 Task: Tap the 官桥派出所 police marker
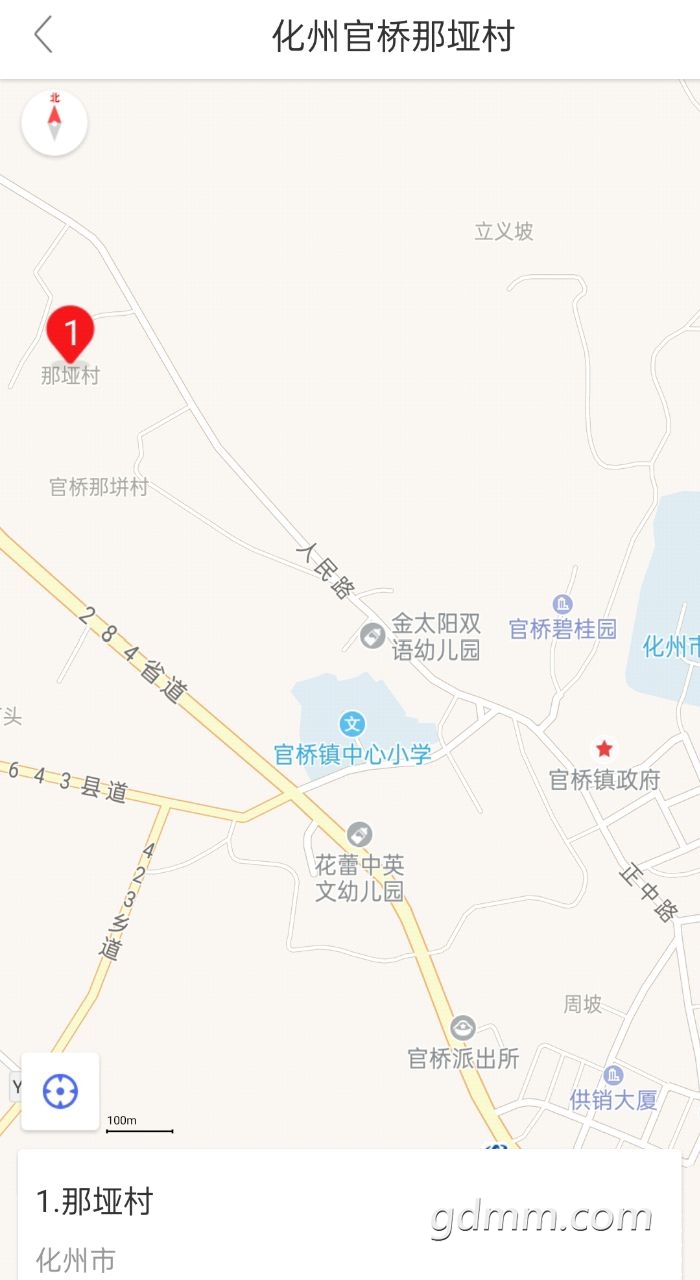pyautogui.click(x=462, y=1028)
